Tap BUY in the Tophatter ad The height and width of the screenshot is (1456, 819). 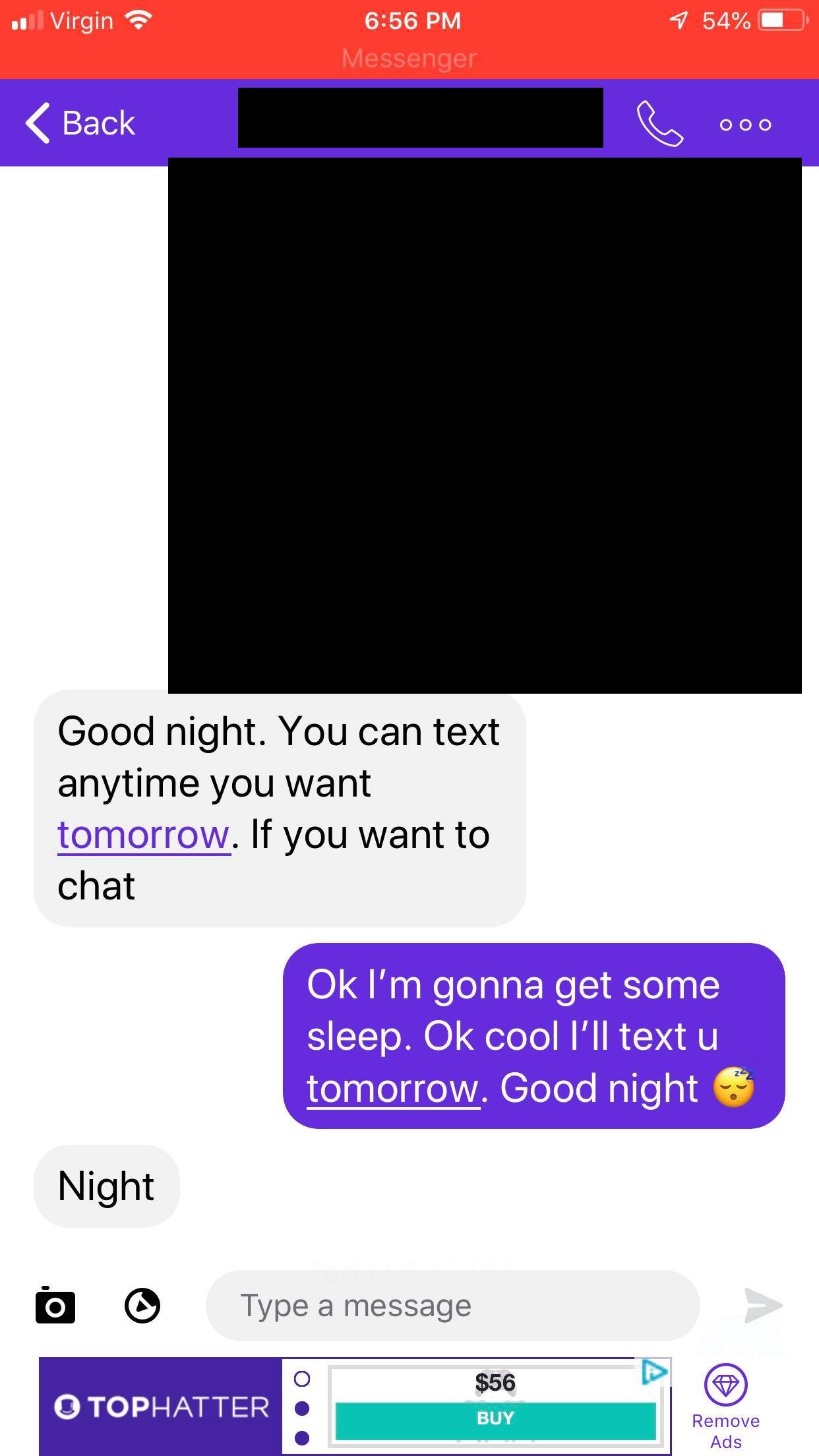point(495,1418)
